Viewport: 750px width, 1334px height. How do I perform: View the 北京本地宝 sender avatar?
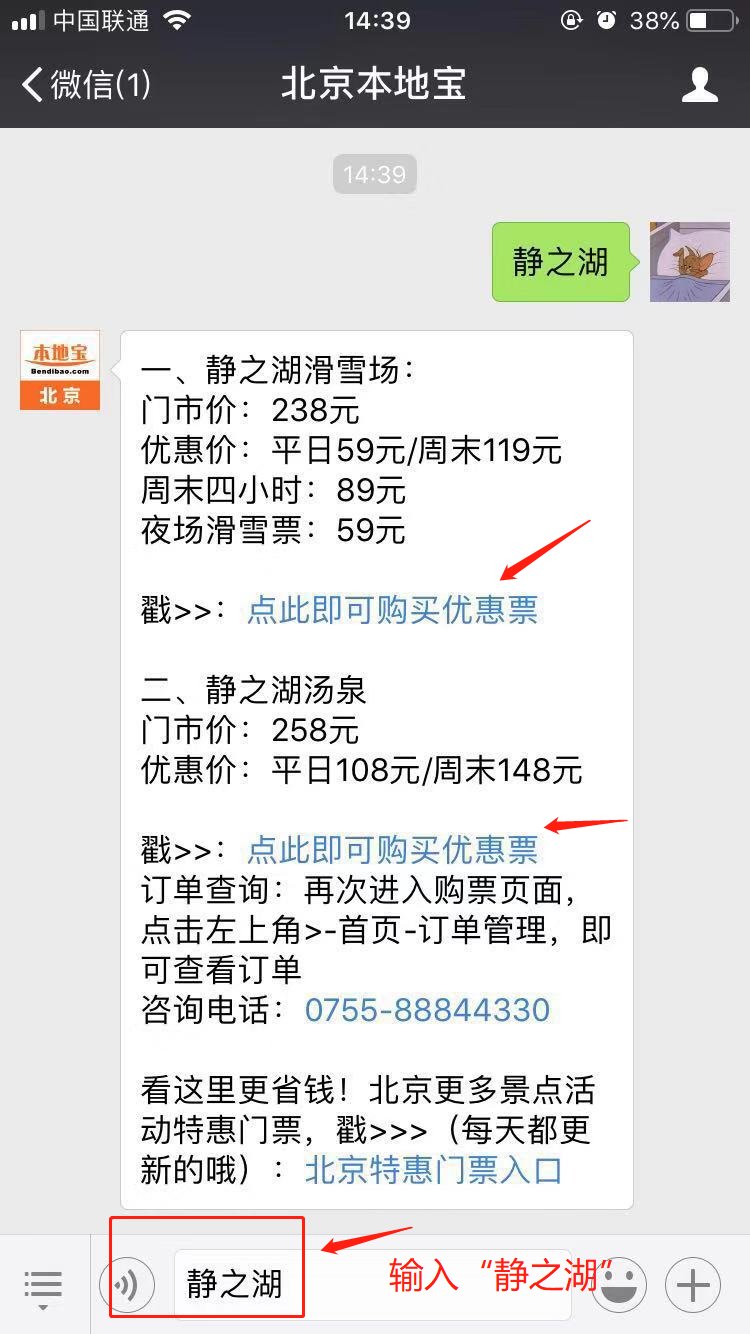[x=60, y=370]
